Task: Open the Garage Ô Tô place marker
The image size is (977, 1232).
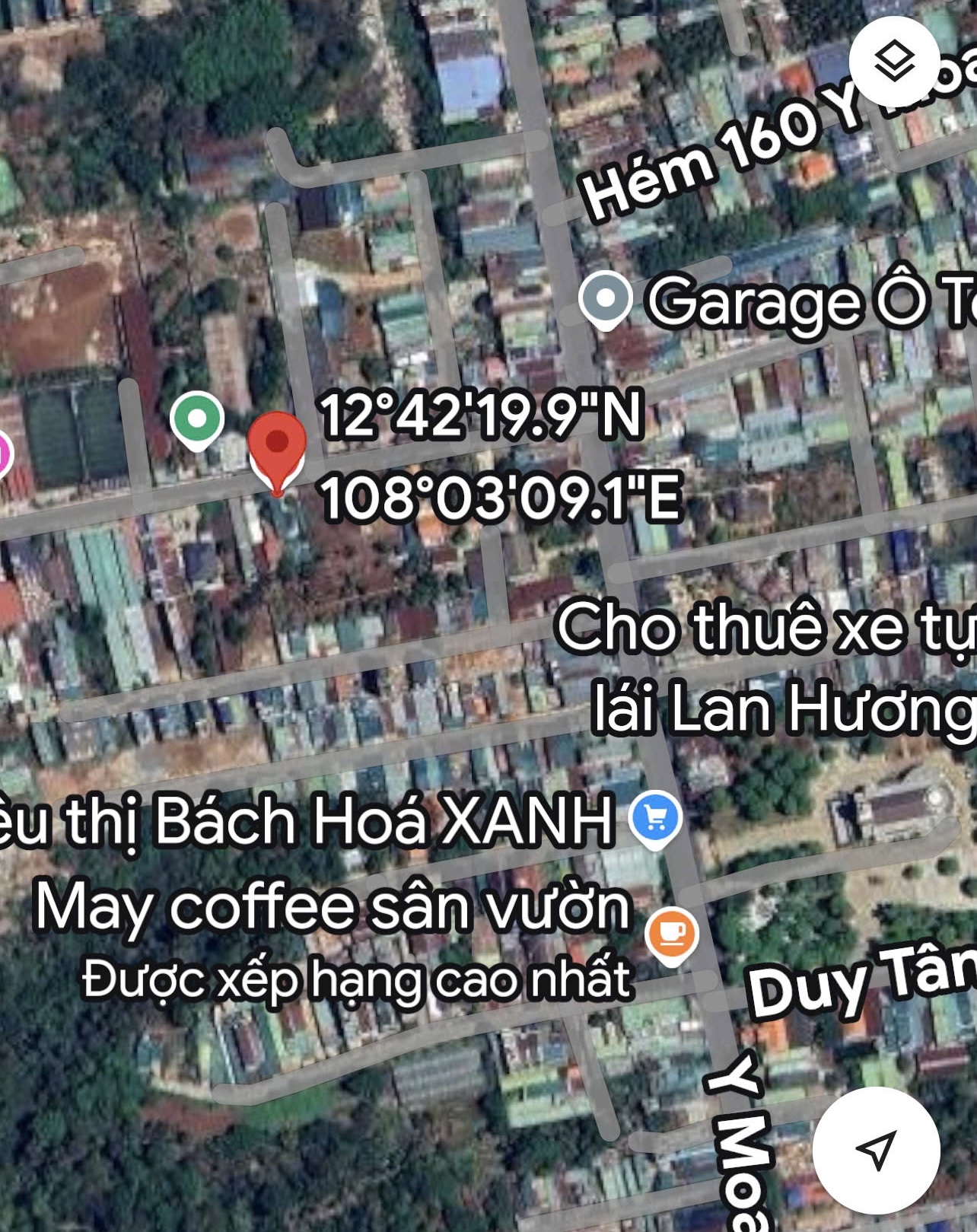Action: click(606, 300)
